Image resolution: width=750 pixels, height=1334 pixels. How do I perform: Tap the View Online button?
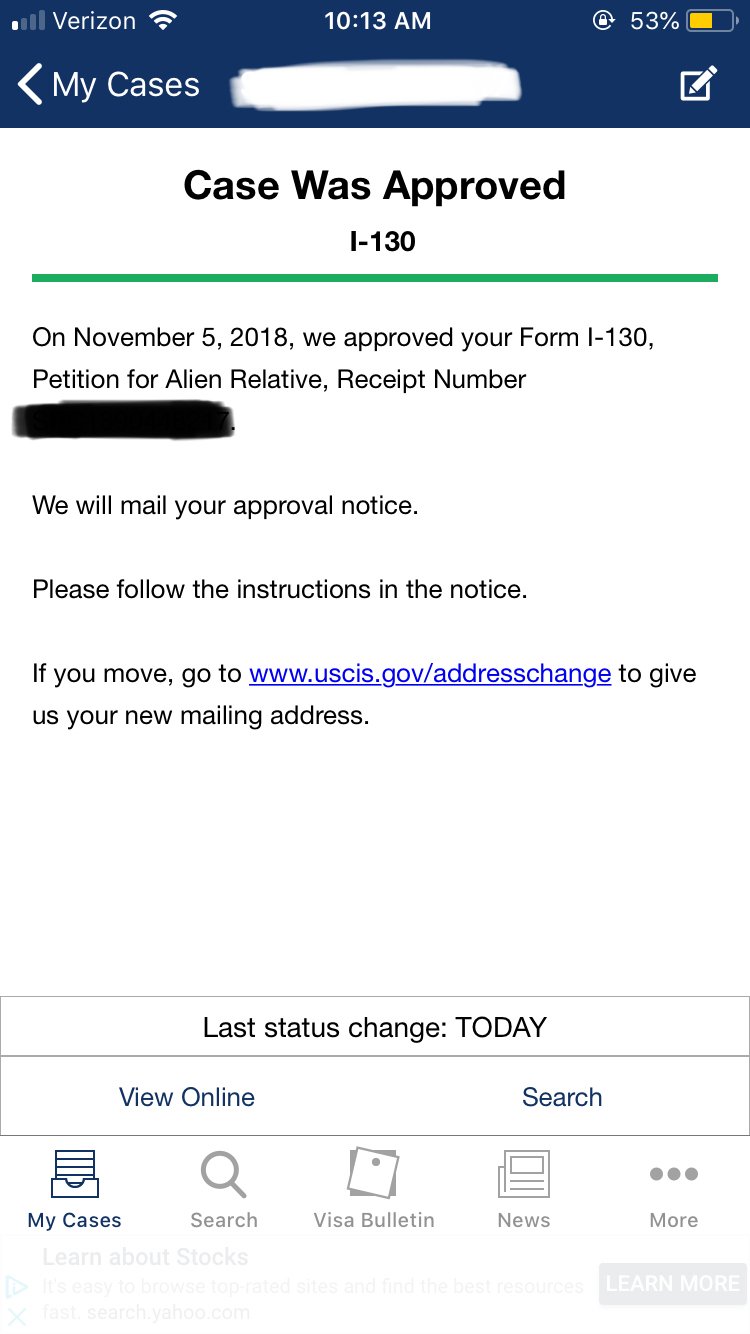[x=187, y=1097]
